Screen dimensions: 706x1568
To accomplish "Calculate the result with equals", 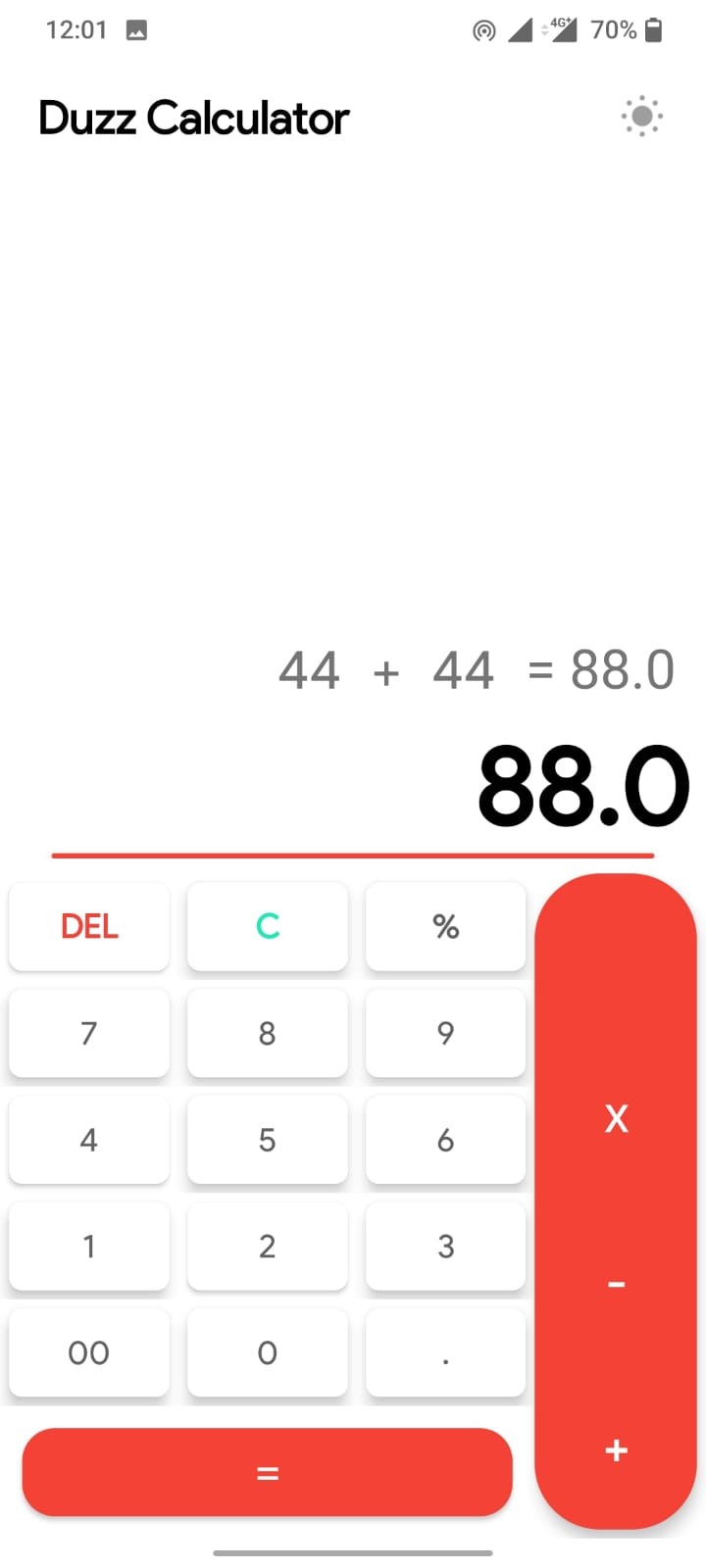I will coord(268,1472).
